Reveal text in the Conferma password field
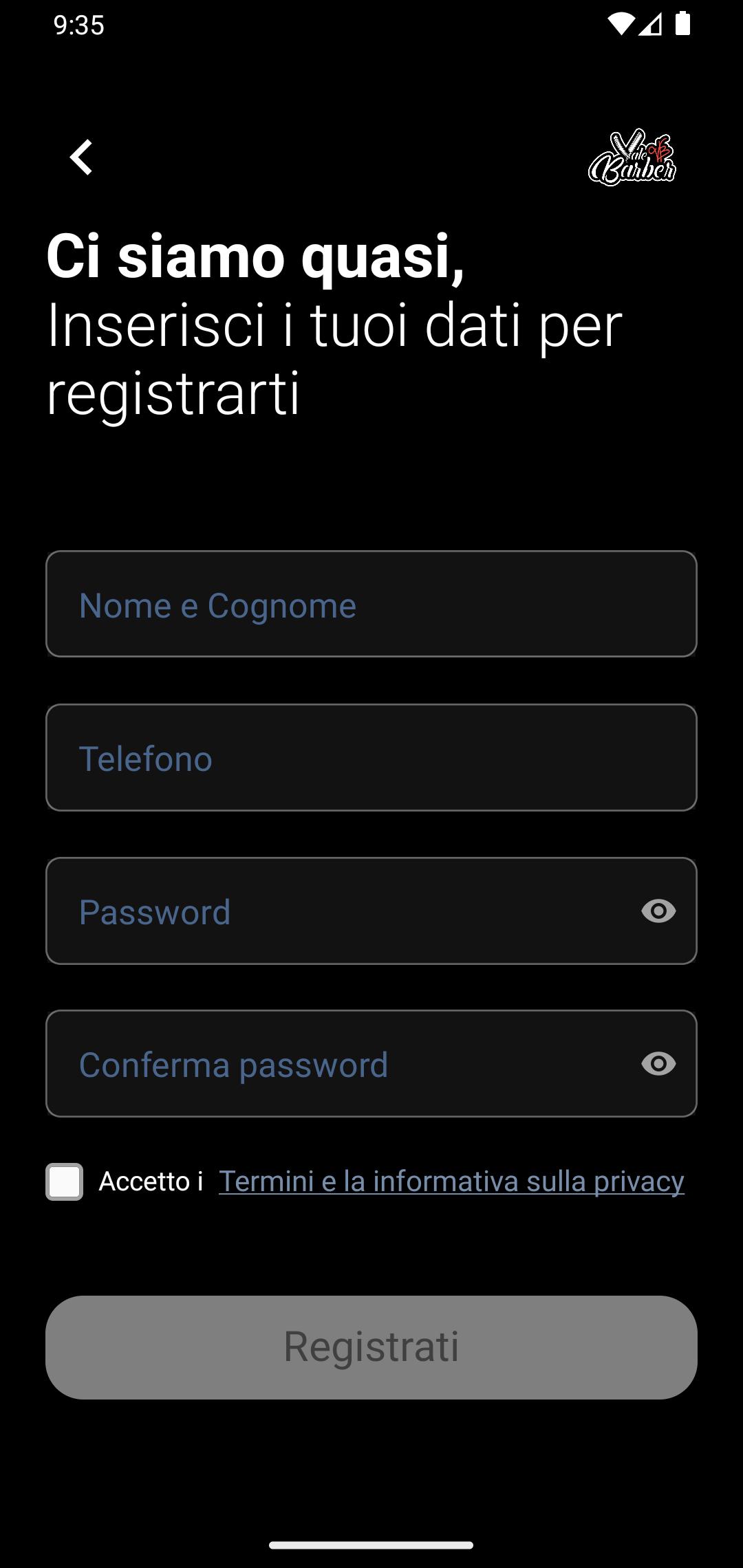 (658, 1064)
